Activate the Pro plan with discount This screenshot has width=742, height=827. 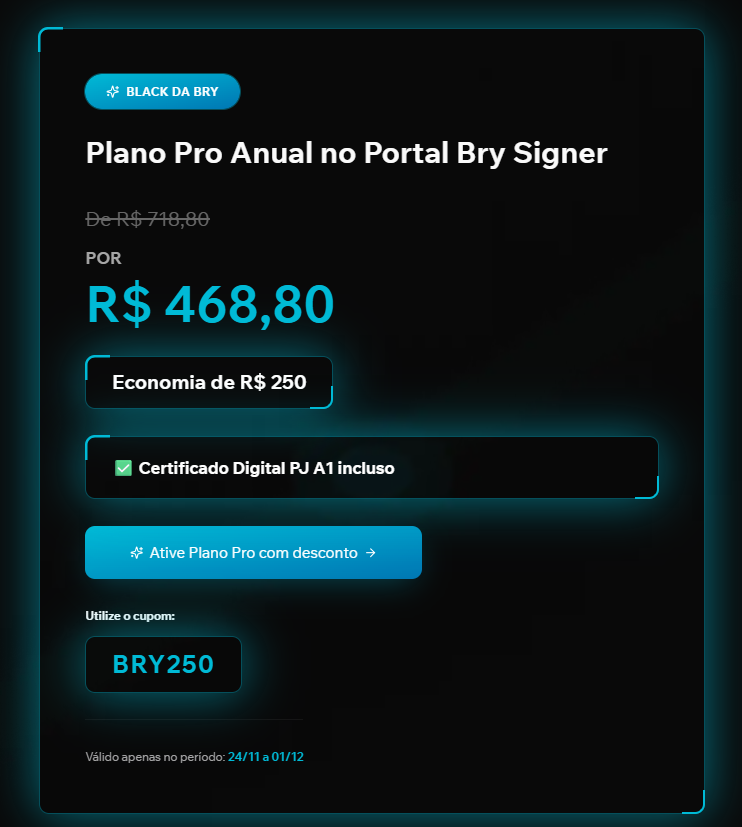(x=253, y=552)
